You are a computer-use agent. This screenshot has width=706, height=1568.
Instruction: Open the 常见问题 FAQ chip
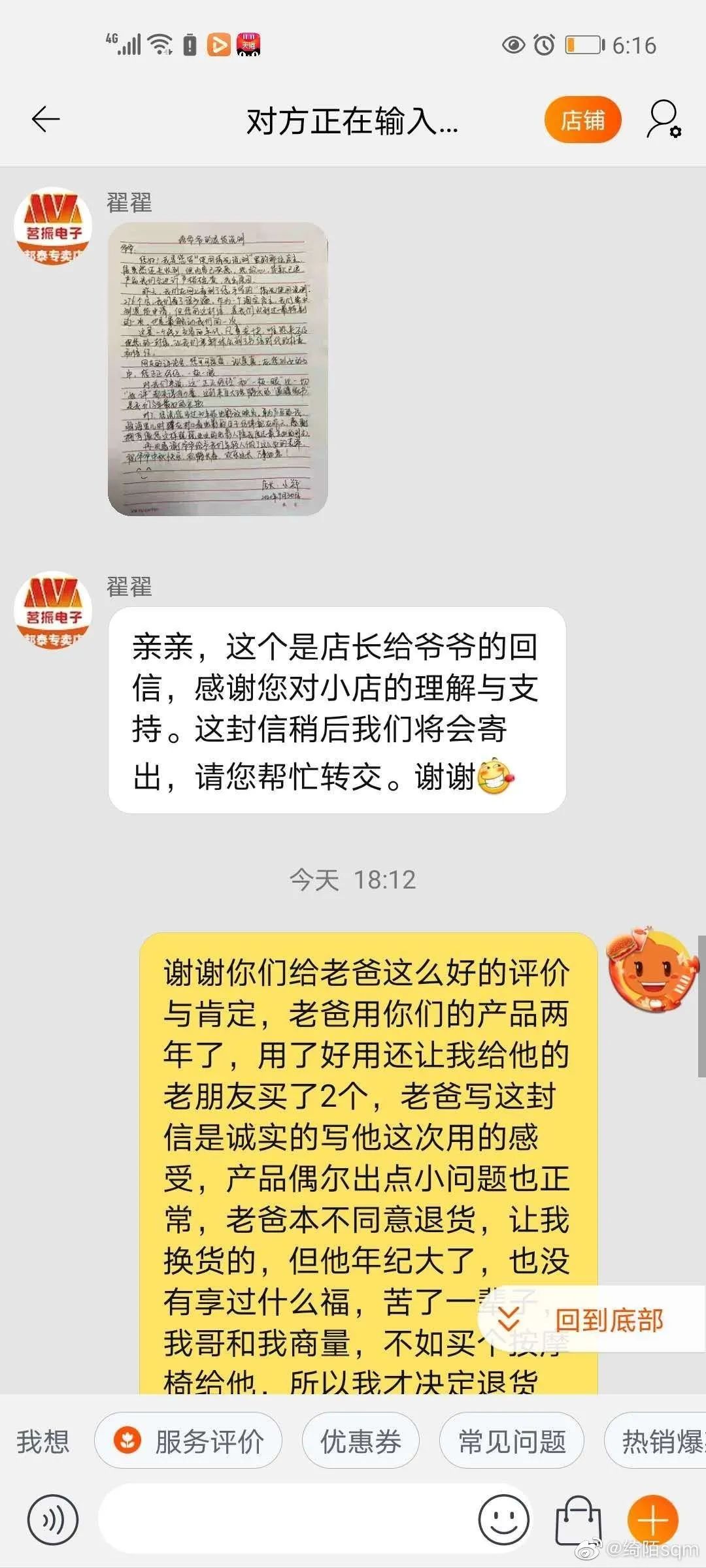pos(512,1441)
